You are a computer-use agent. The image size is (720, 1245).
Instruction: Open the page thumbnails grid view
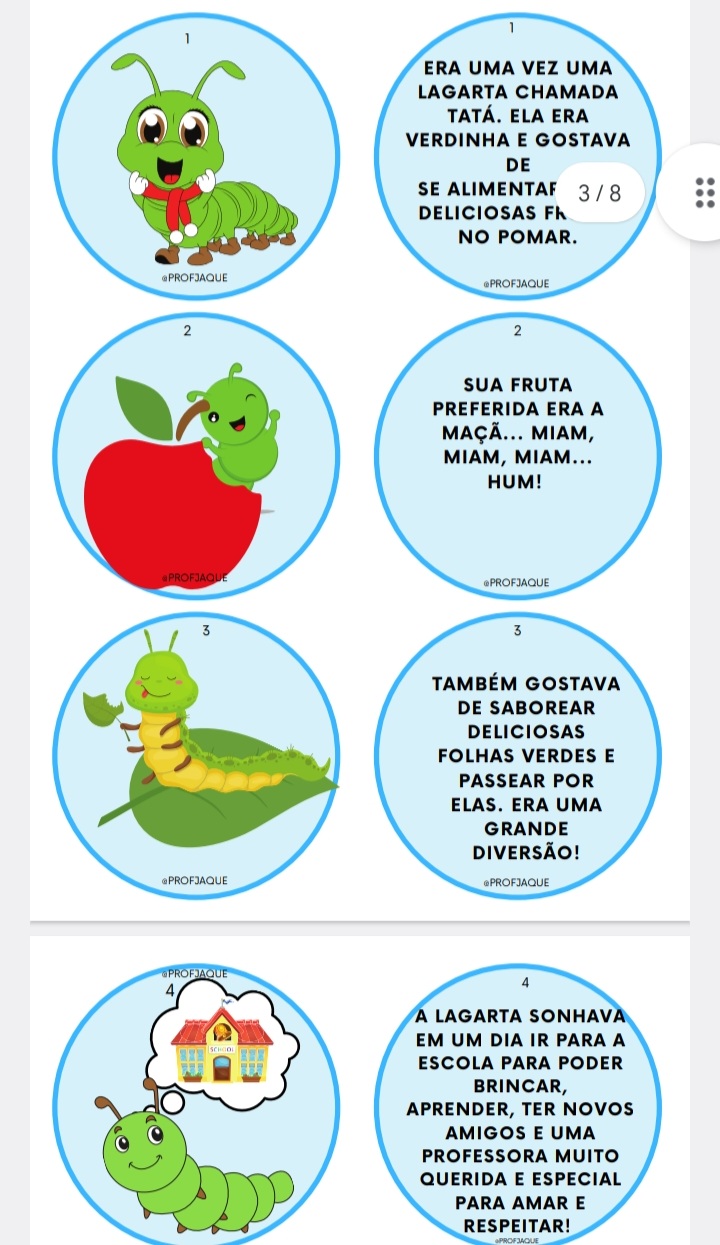pyautogui.click(x=703, y=192)
